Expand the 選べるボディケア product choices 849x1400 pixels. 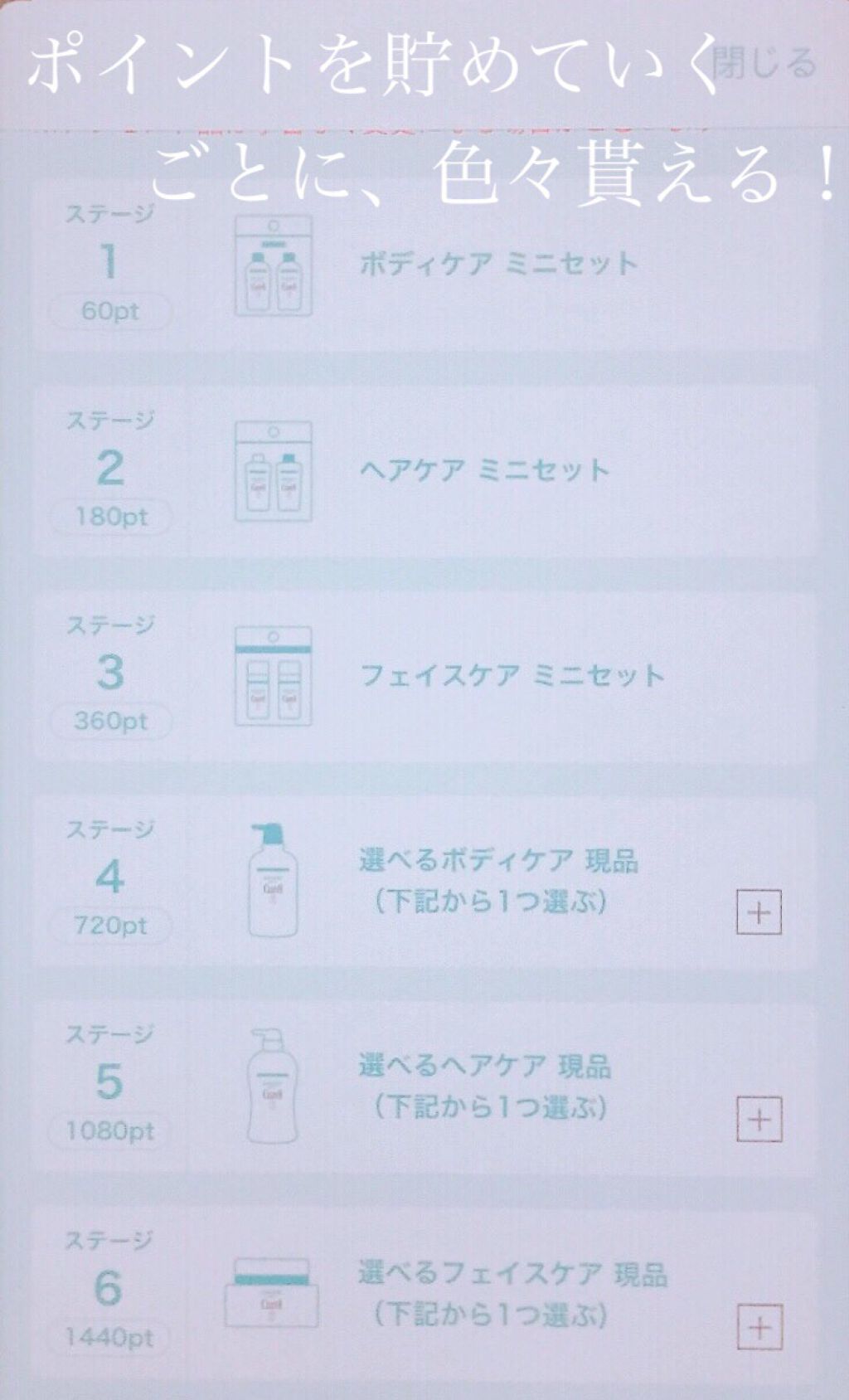(758, 913)
